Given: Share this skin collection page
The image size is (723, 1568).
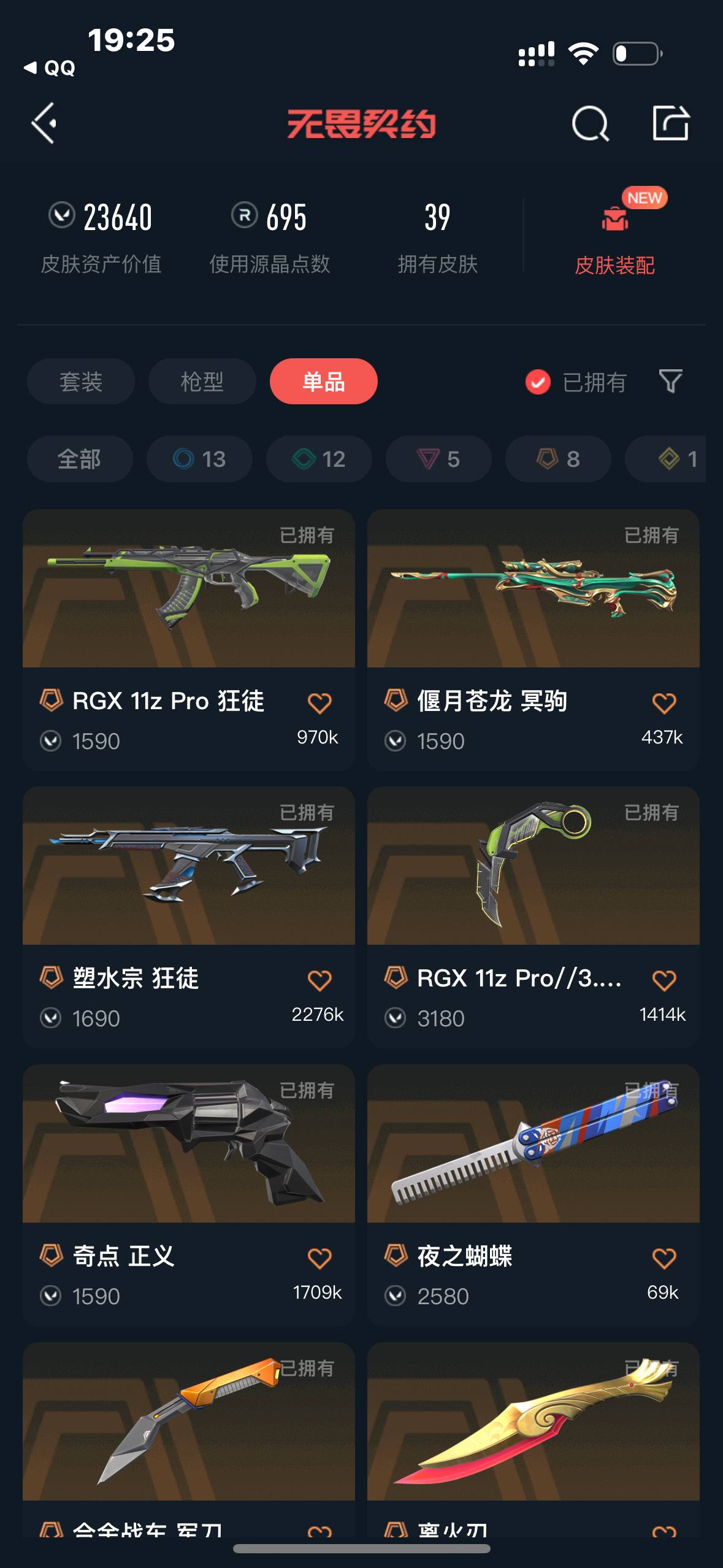Looking at the screenshot, I should coord(670,123).
